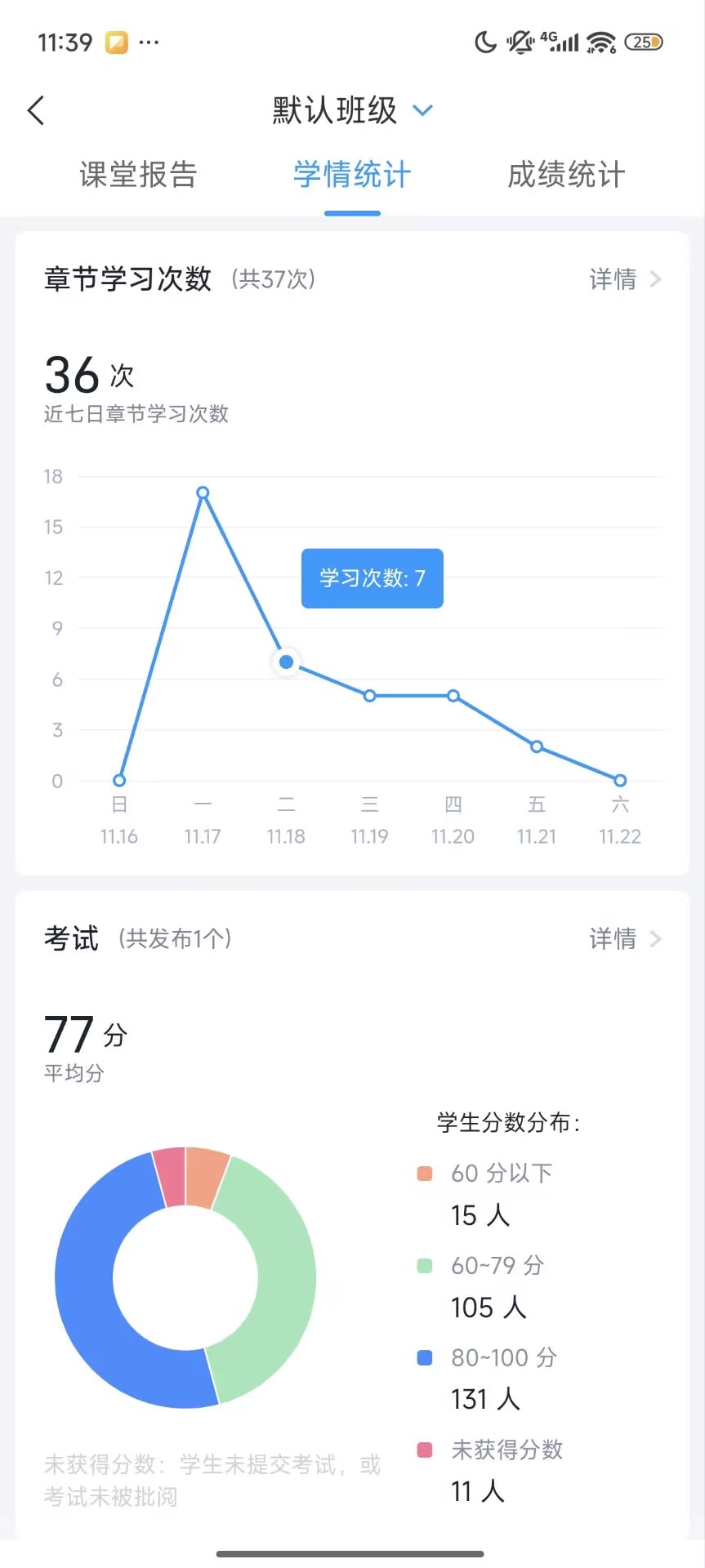705x1568 pixels.
Task: Select the 学情统计 tab
Action: tap(352, 175)
